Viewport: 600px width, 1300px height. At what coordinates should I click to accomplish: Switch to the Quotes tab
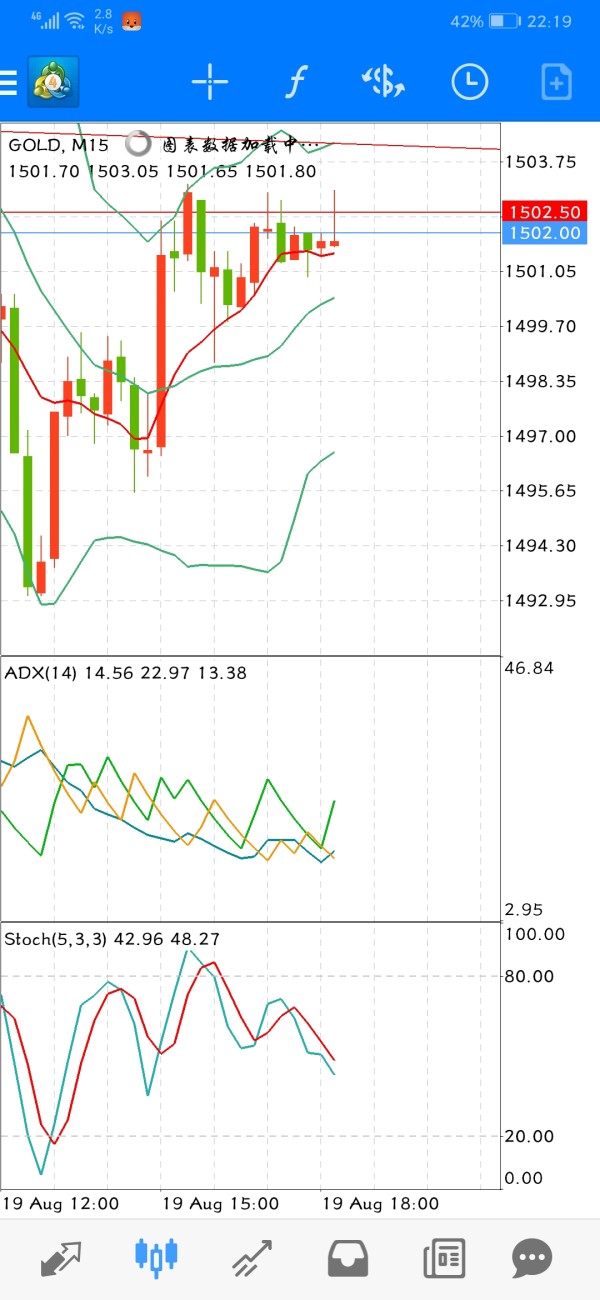(61, 1256)
